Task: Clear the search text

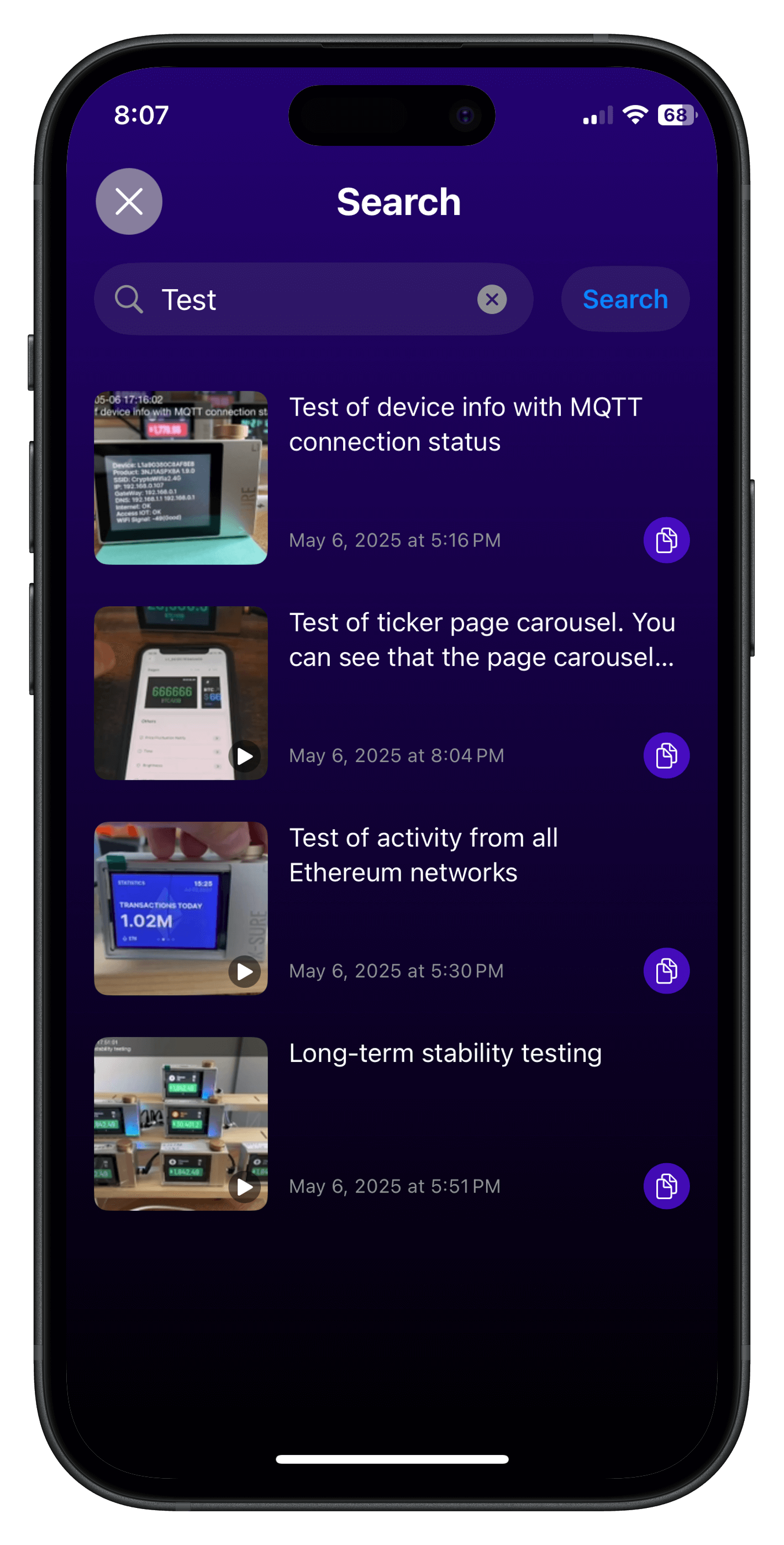Action: point(491,299)
